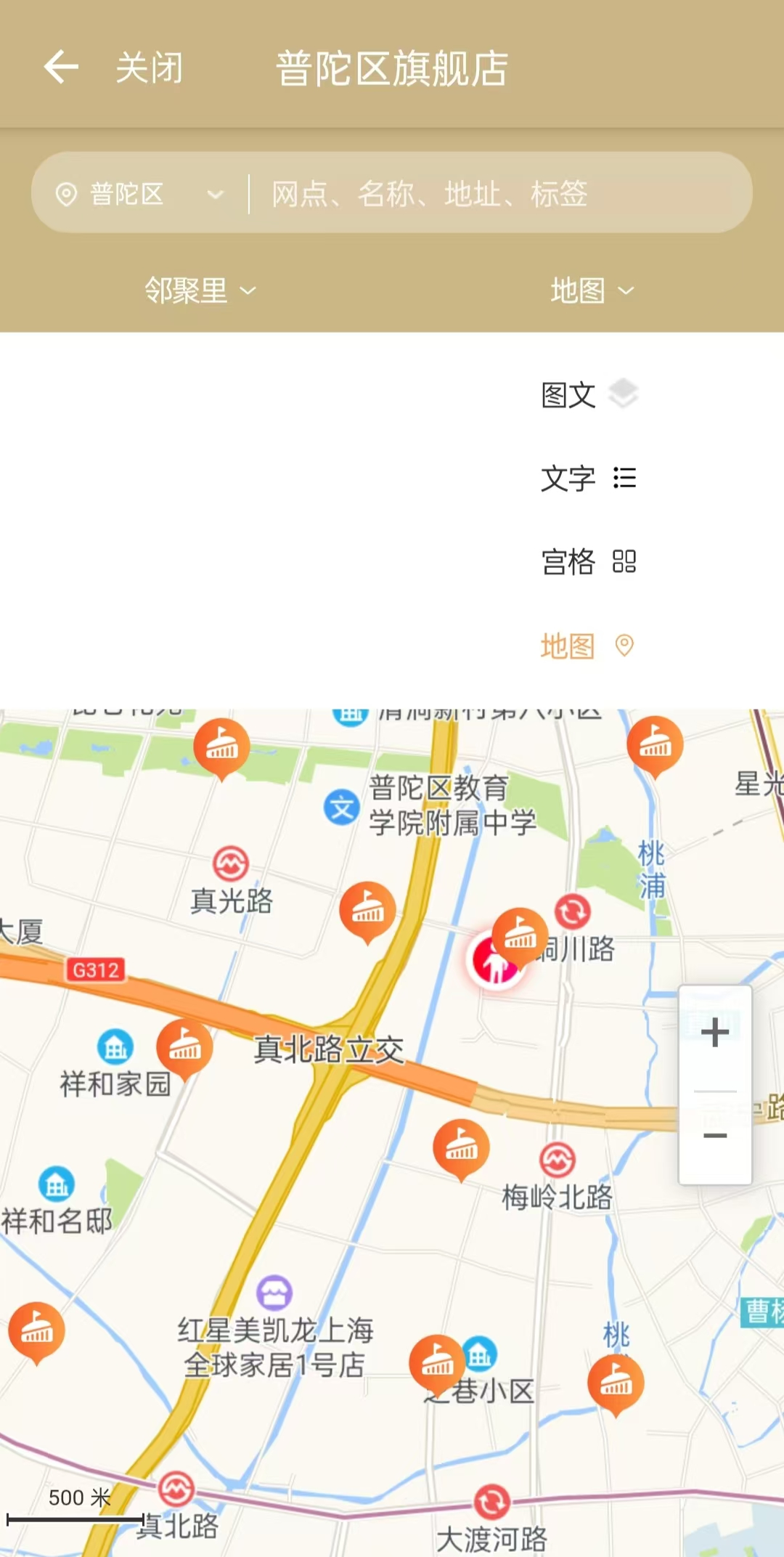Viewport: 784px width, 1557px height.
Task: Open the outlet marker near 梅岭北路
Action: 461,1147
